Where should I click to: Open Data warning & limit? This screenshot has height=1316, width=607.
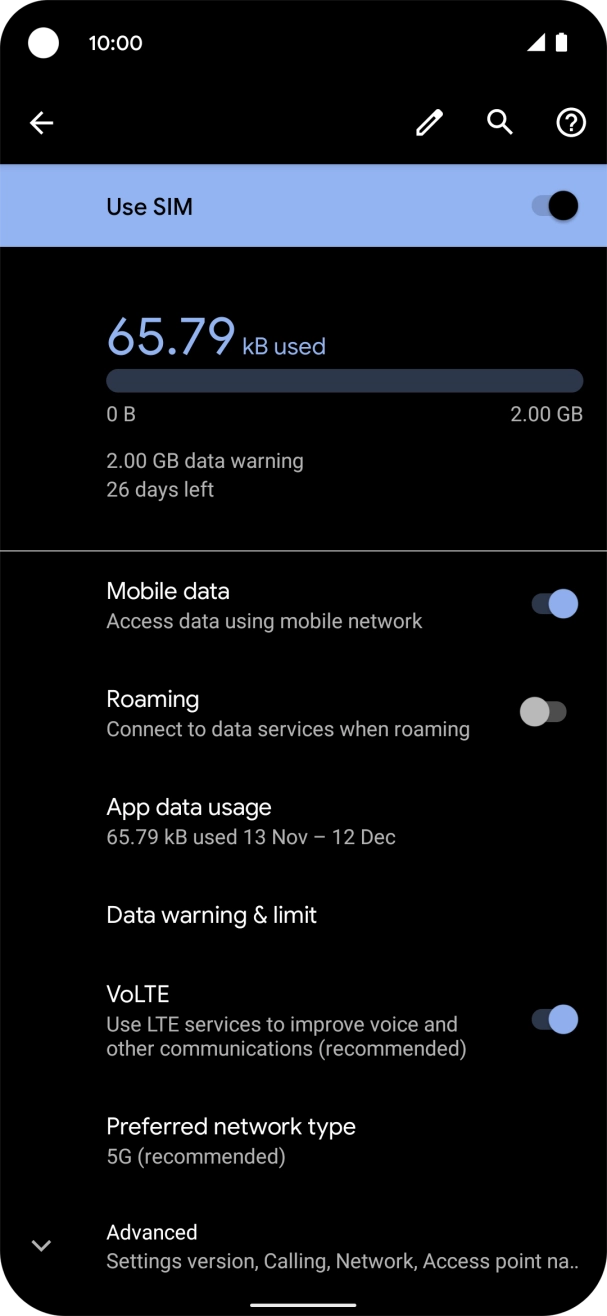click(211, 915)
